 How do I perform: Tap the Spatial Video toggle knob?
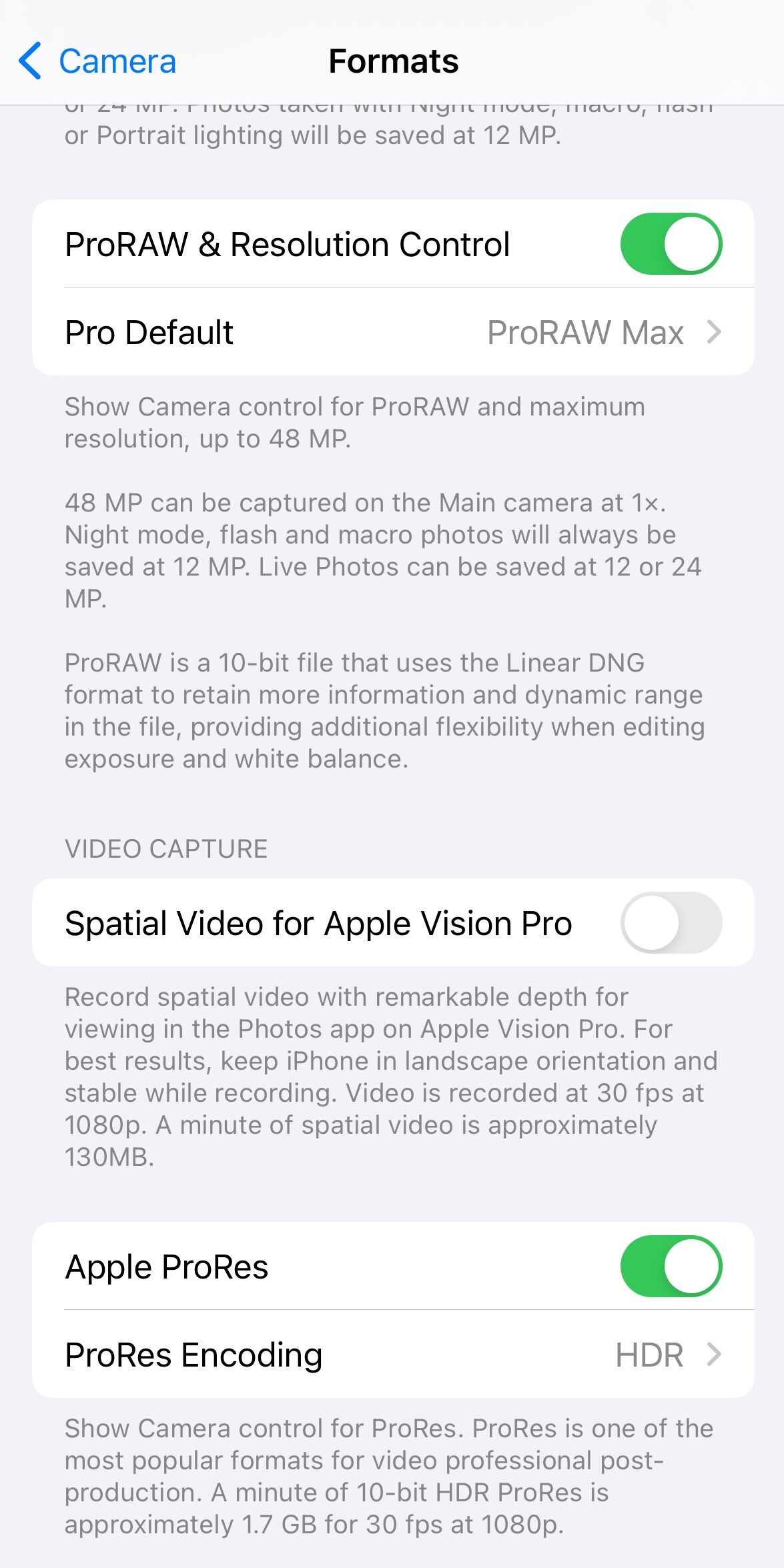click(x=651, y=924)
